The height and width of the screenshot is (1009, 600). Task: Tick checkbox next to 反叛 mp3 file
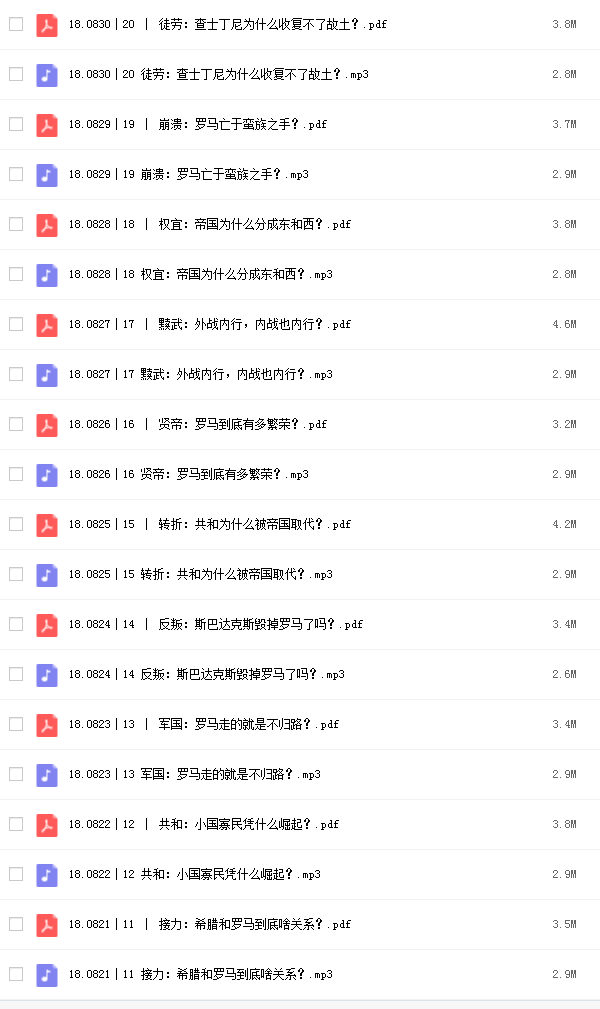(x=16, y=674)
